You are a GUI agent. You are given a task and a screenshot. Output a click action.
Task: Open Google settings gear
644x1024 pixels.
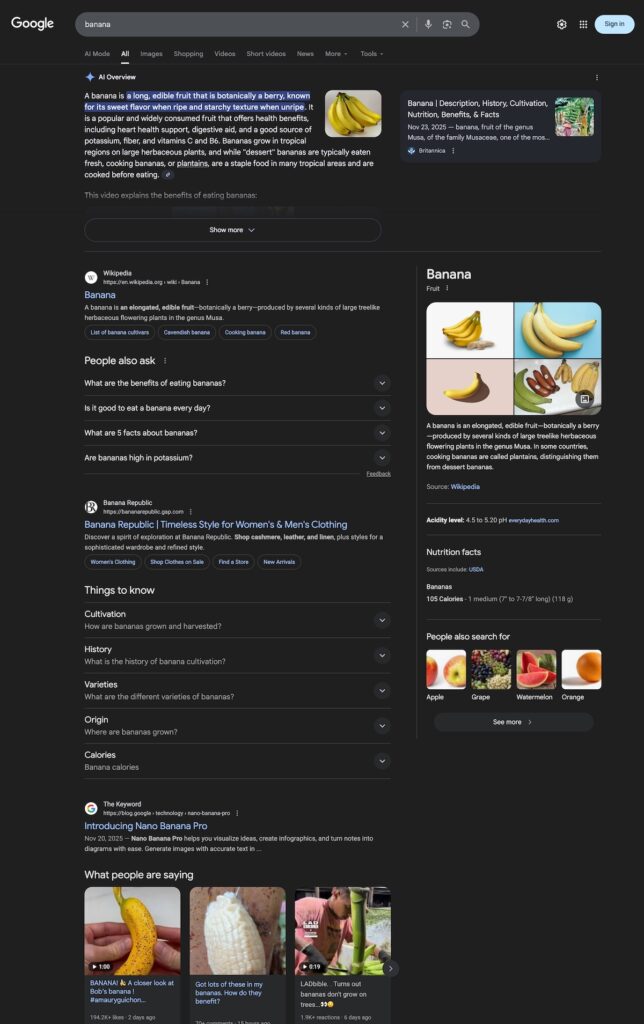561,24
